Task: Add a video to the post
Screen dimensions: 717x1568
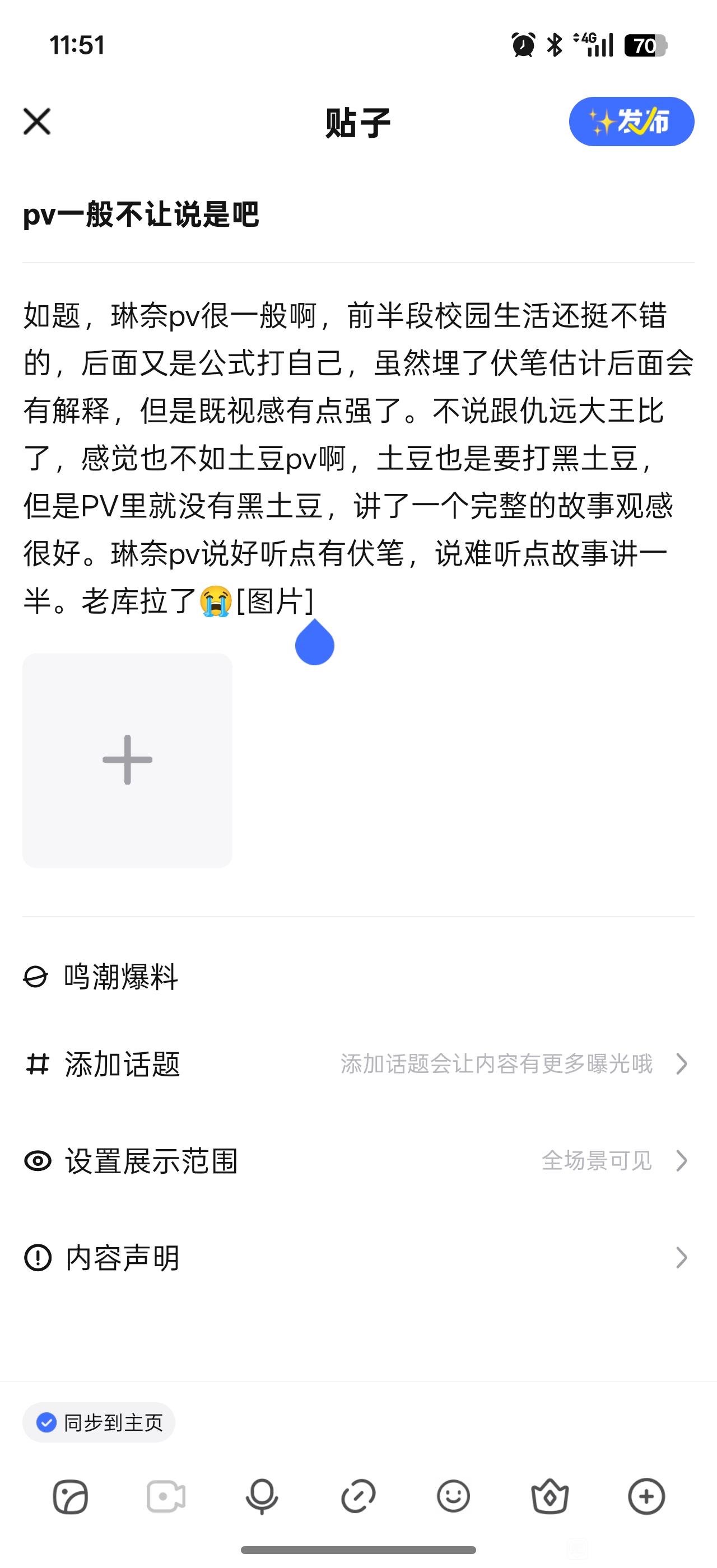Action: (x=166, y=1496)
